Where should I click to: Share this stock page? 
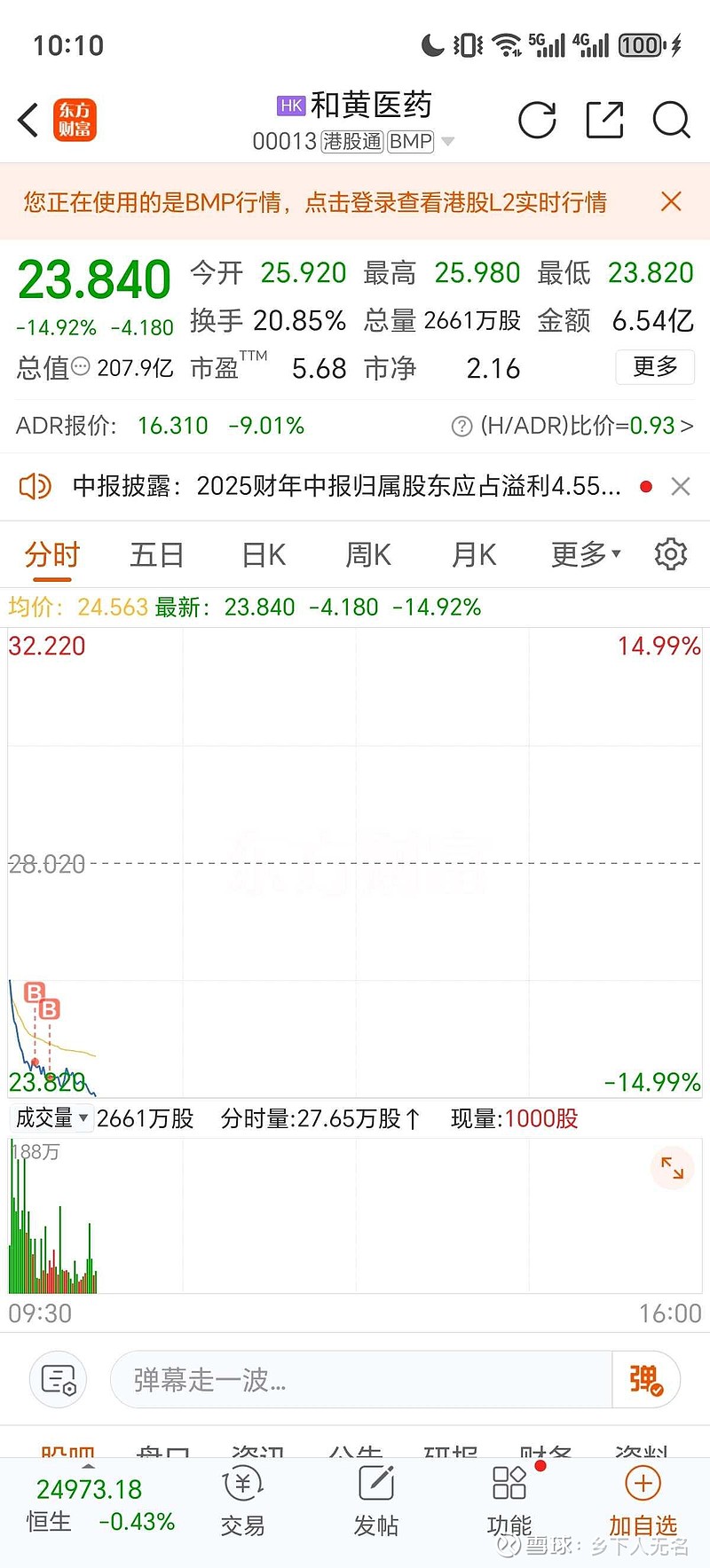pyautogui.click(x=604, y=121)
